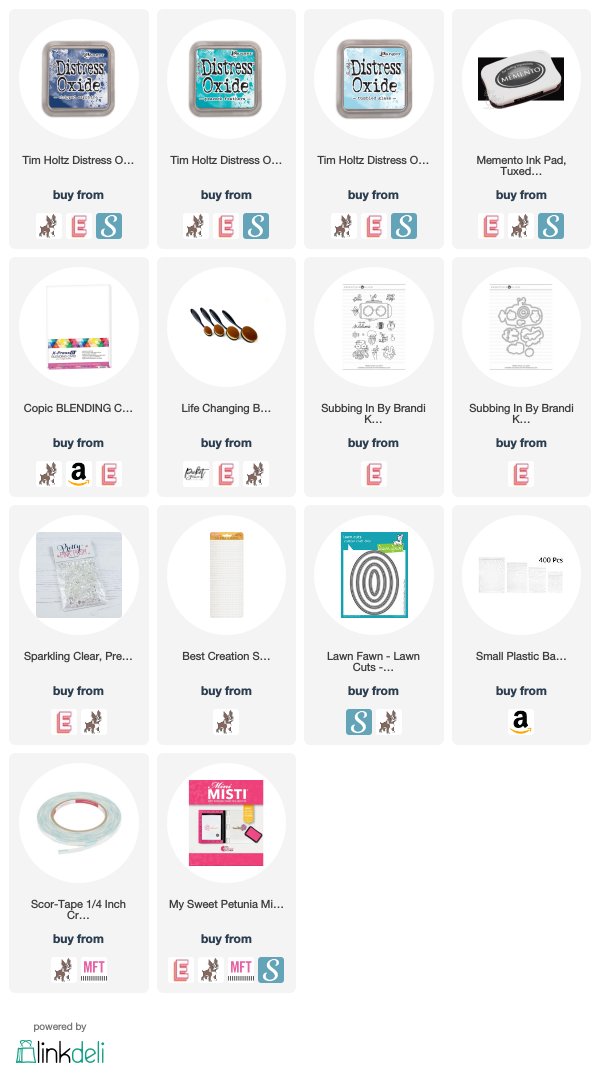Image resolution: width=600 pixels, height=1073 pixels.
Task: Tap the blue S icon under My Sweet Petunia
Action: pyautogui.click(x=271, y=970)
